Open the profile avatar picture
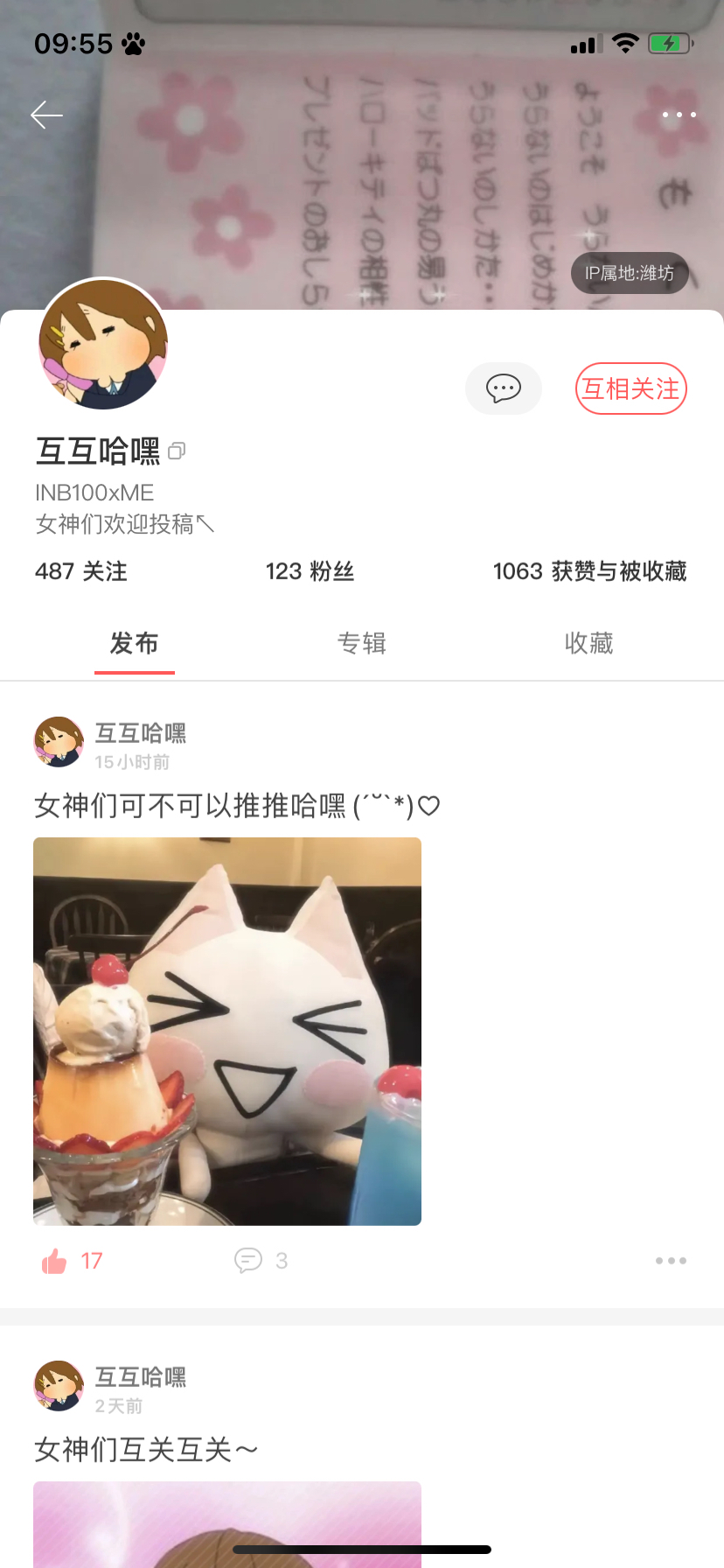The height and width of the screenshot is (1568, 724). [103, 344]
